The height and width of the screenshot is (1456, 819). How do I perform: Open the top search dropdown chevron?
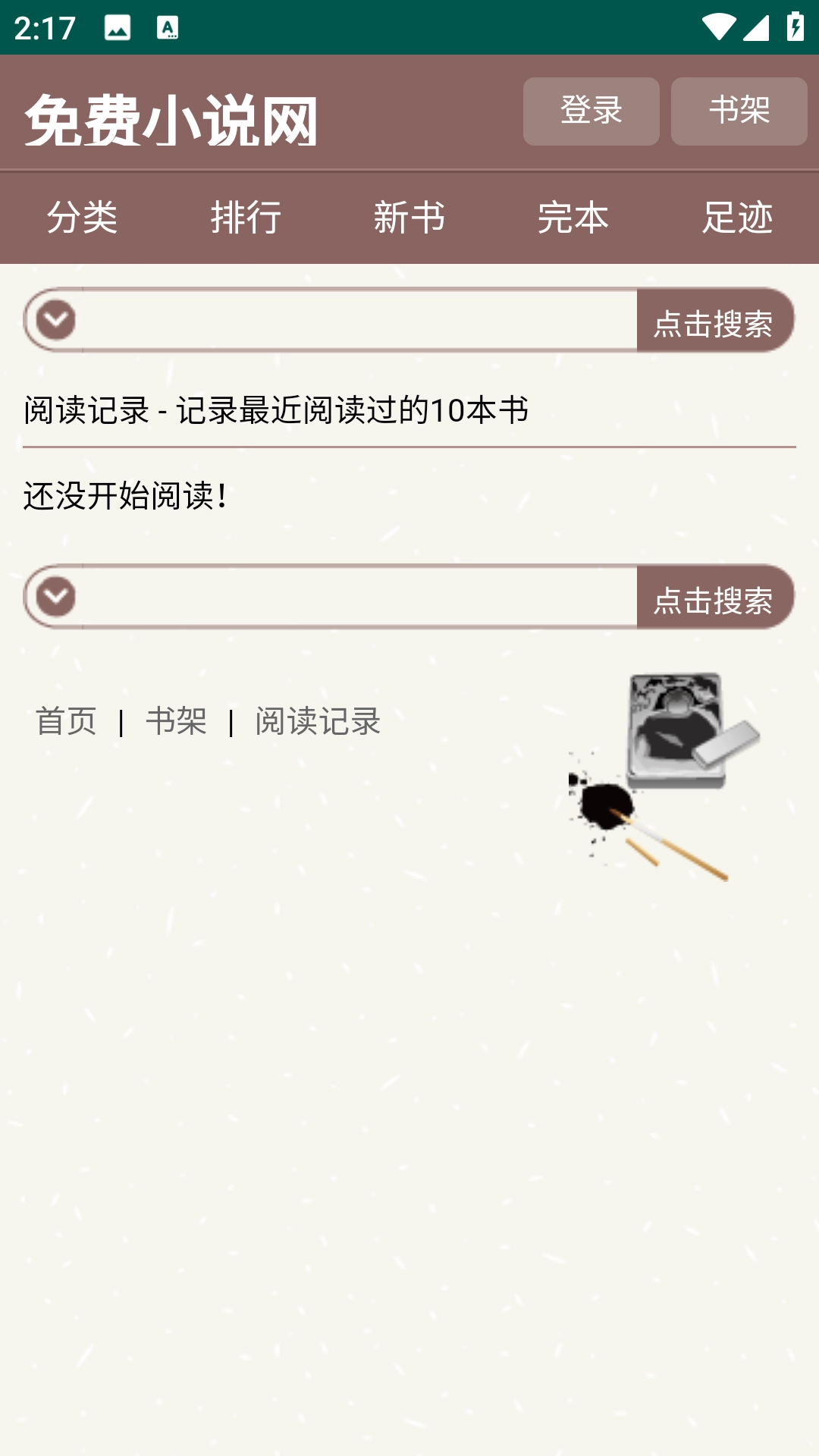tap(54, 319)
